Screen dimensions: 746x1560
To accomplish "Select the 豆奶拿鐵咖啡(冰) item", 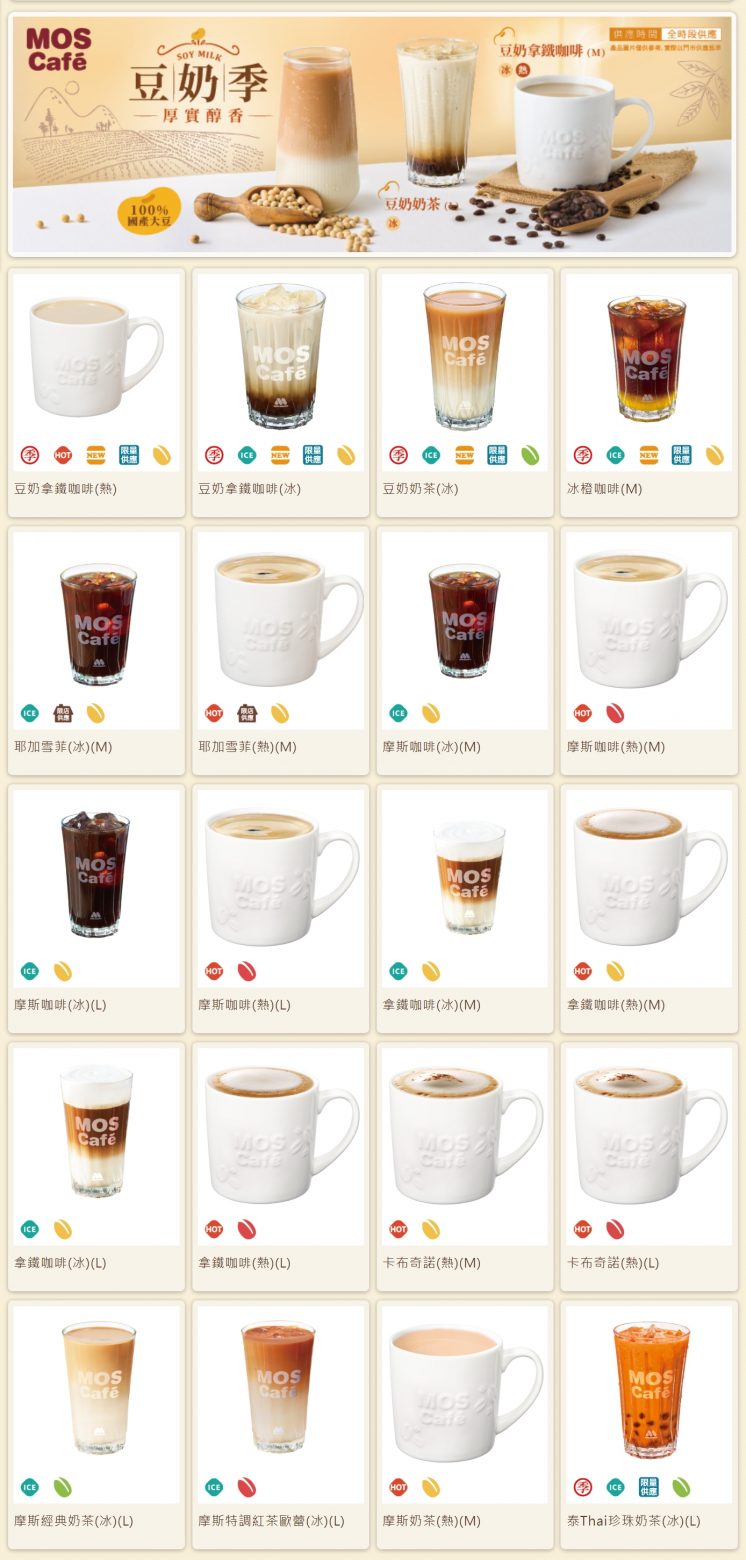I will 280,358.
